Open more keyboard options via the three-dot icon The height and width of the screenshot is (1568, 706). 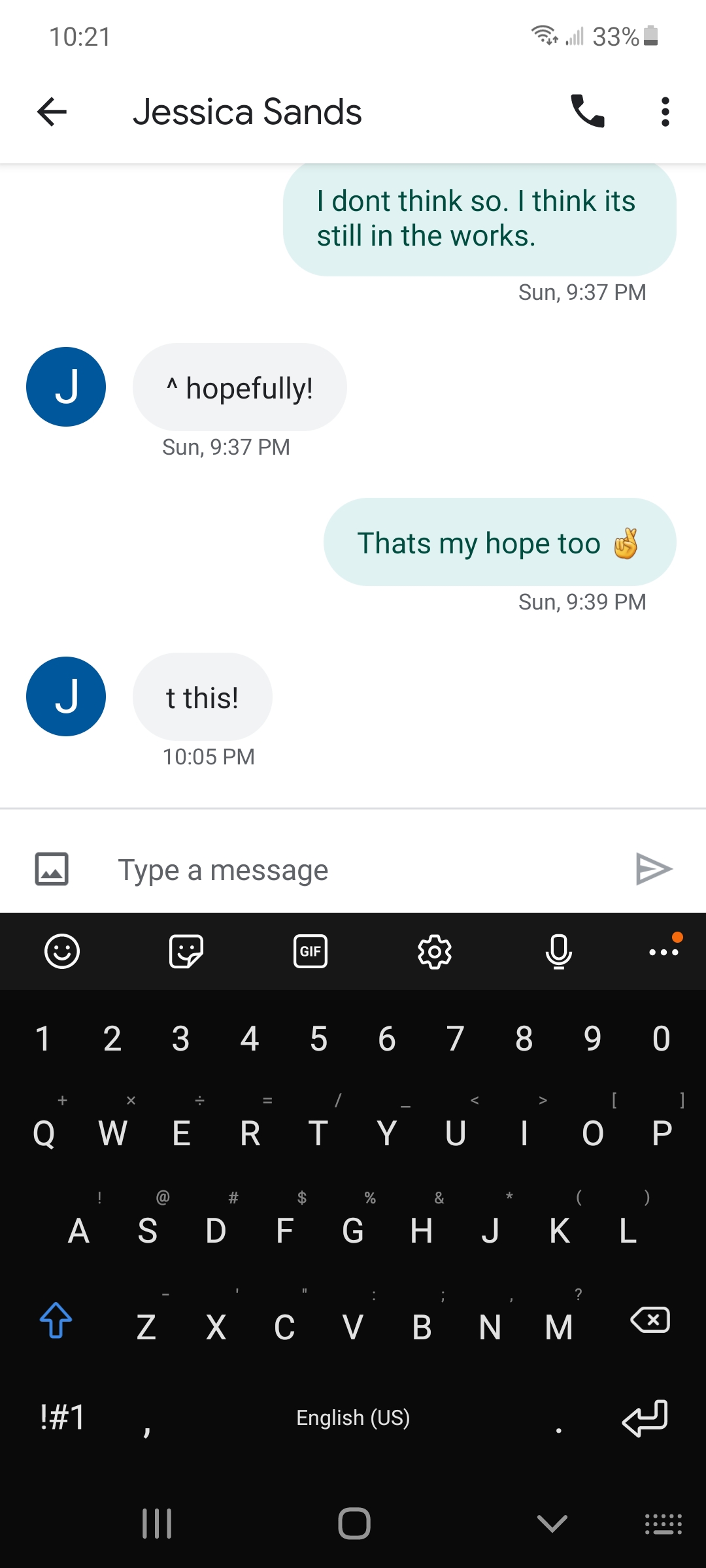pos(663,951)
